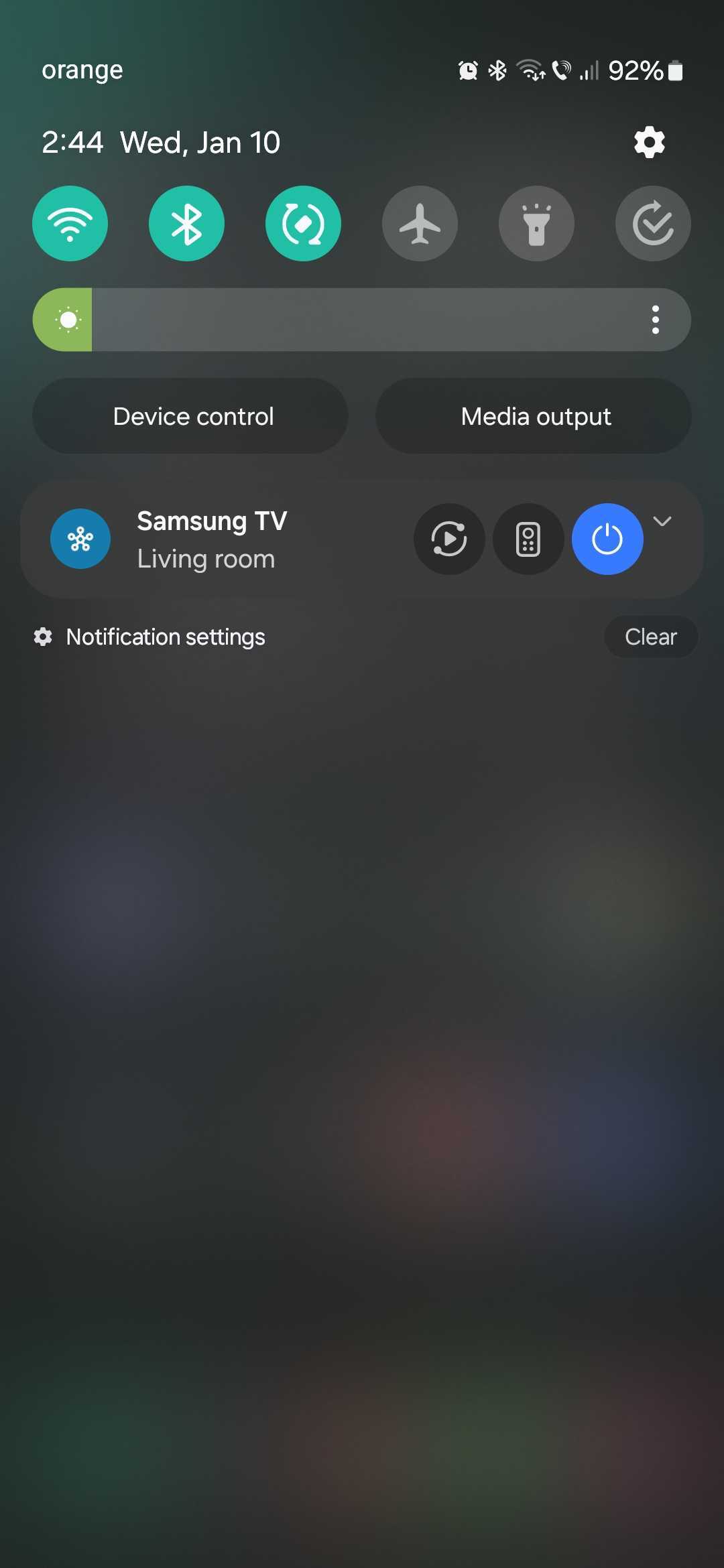The height and width of the screenshot is (1568, 724).
Task: Tap the brightness slider track
Action: pos(362,320)
